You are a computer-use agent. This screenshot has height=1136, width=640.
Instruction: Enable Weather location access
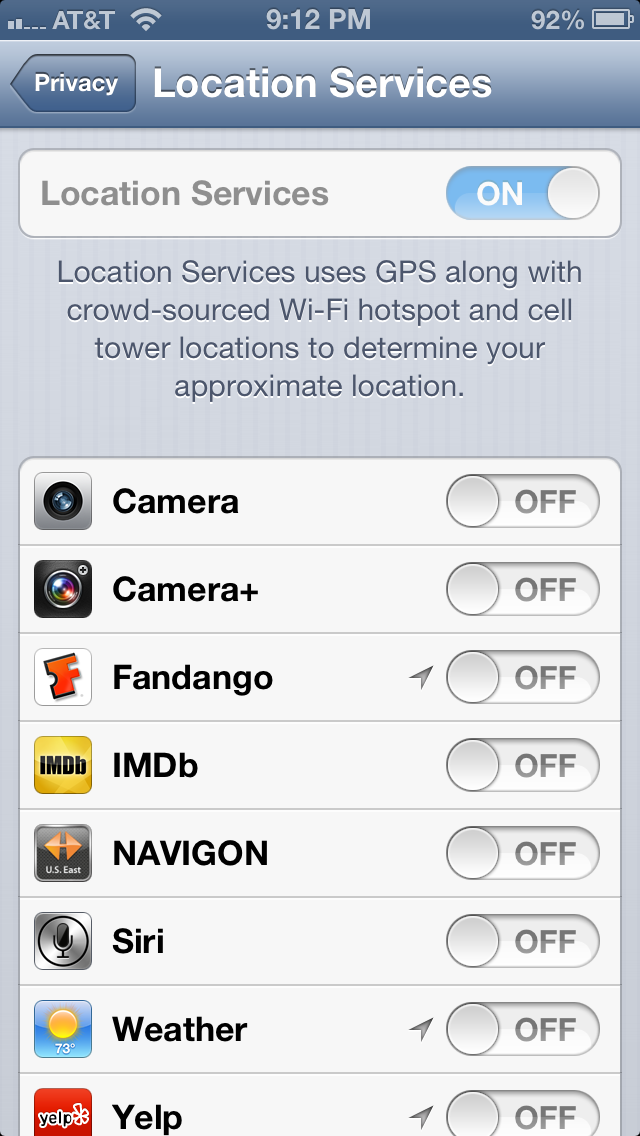point(523,1030)
